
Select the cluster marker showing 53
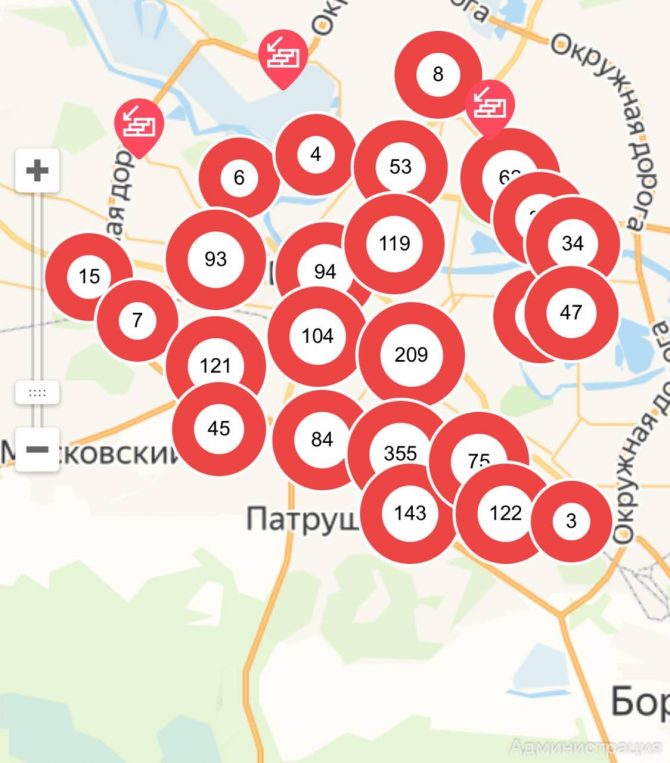pyautogui.click(x=400, y=167)
